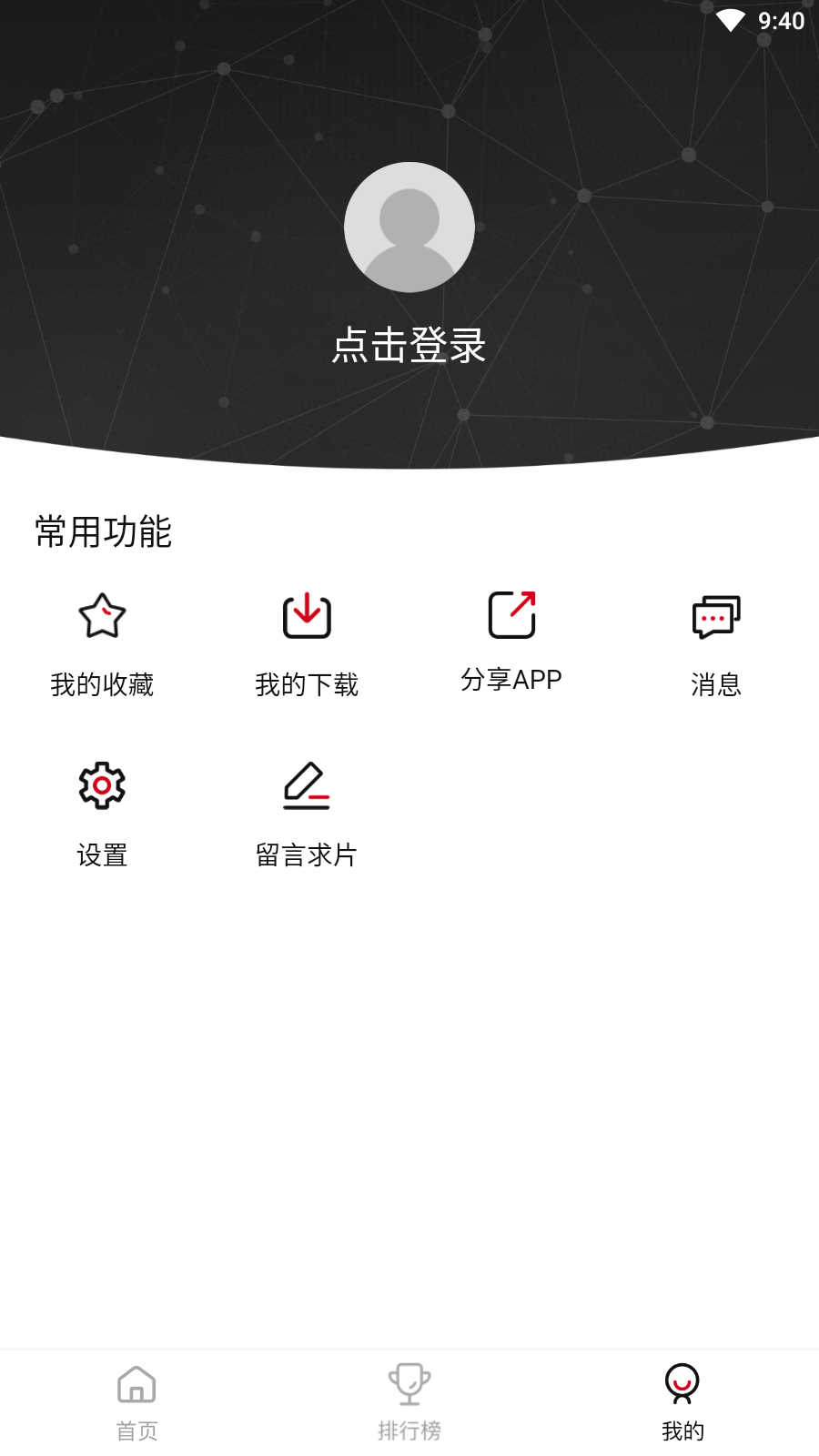
Task: Select 分享APP to share the app
Action: pyautogui.click(x=511, y=642)
